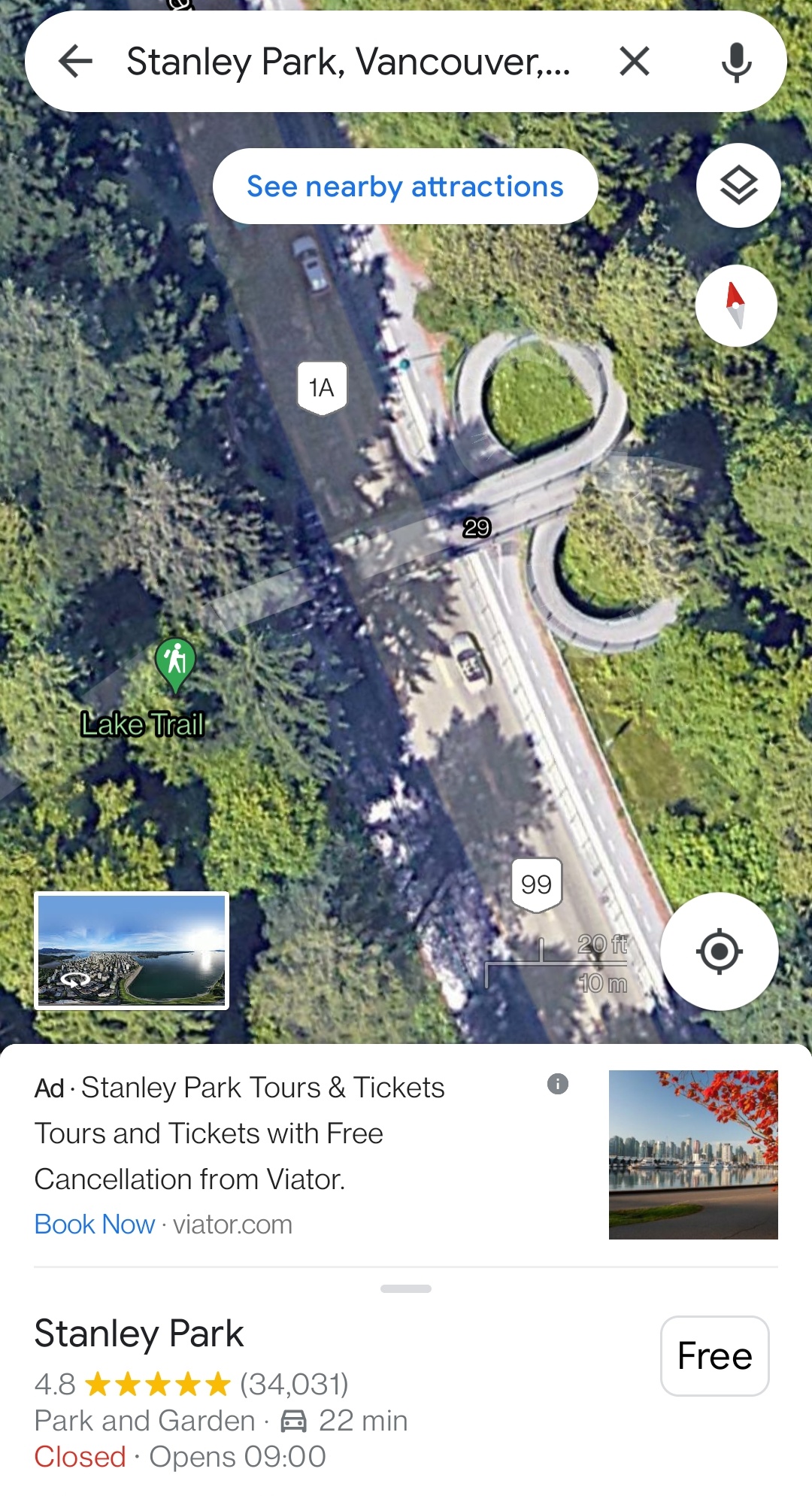Tap the Free admission label
Image resolution: width=812 pixels, height=1496 pixels.
(714, 1355)
